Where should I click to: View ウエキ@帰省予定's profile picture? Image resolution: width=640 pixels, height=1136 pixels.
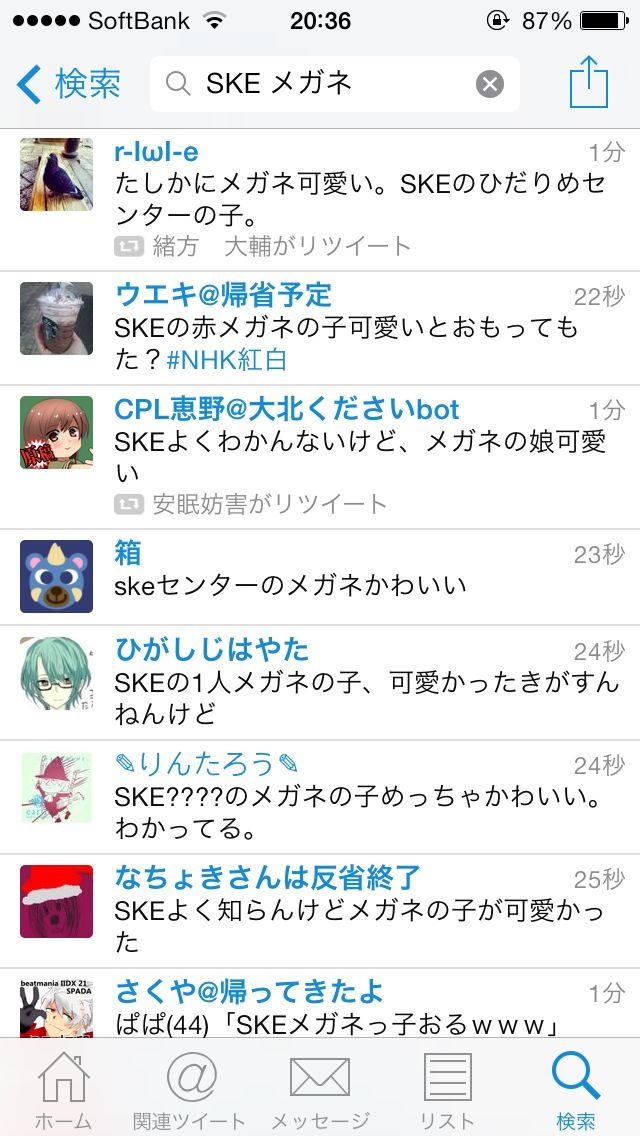pyautogui.click(x=57, y=318)
